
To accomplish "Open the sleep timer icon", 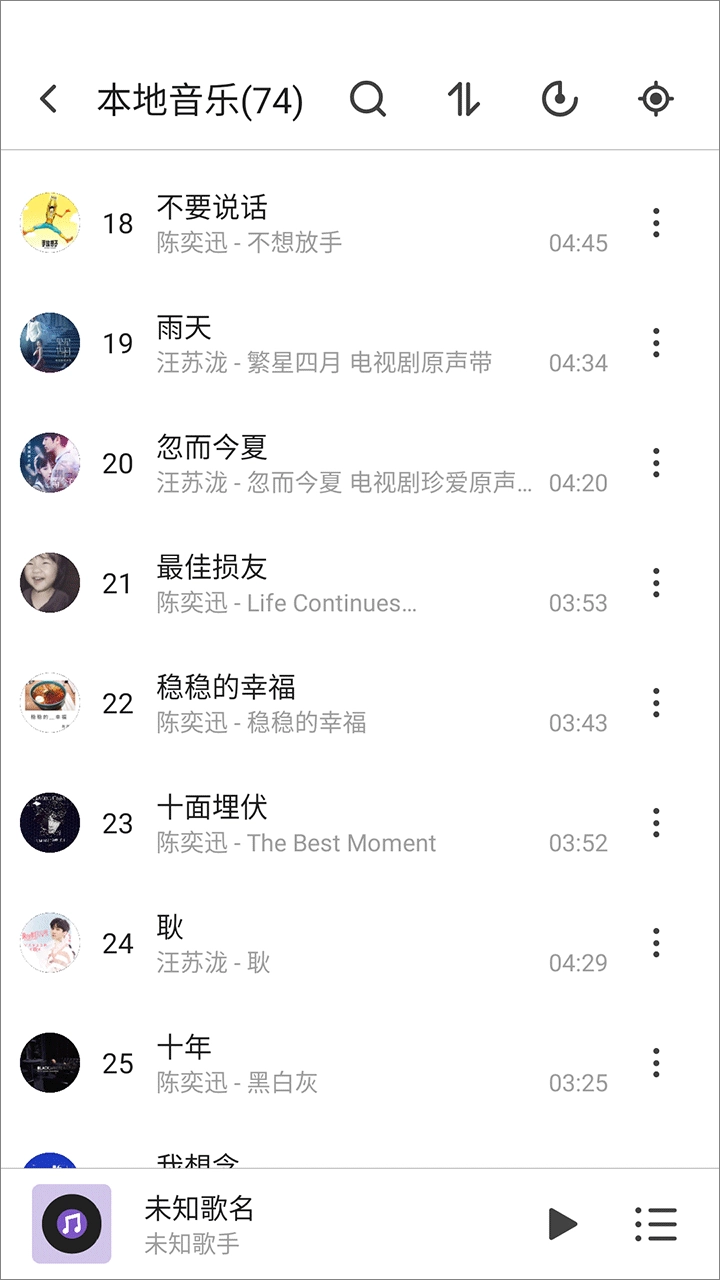I will click(559, 99).
